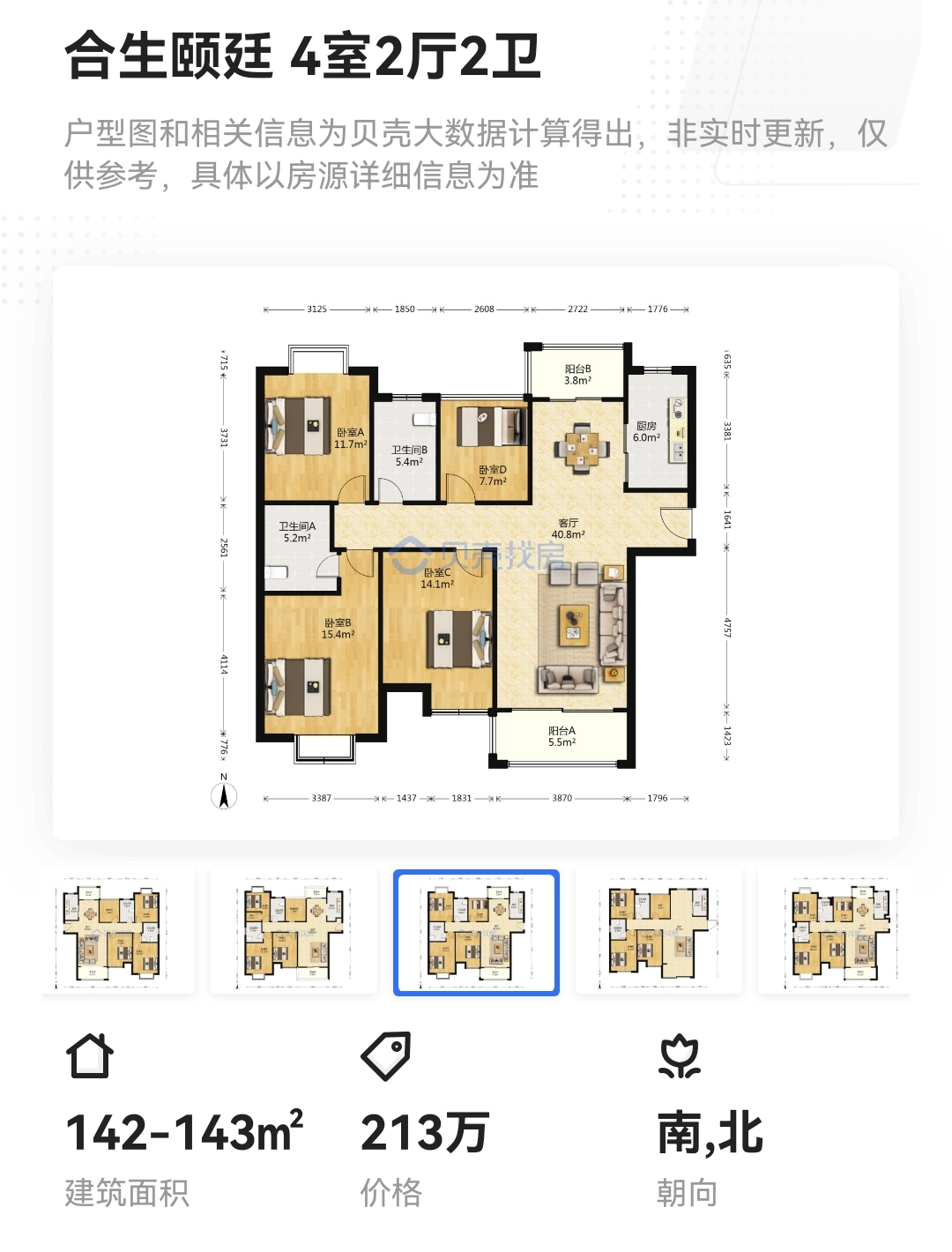
Task: Open the large floor plan image
Action: pyautogui.click(x=476, y=554)
